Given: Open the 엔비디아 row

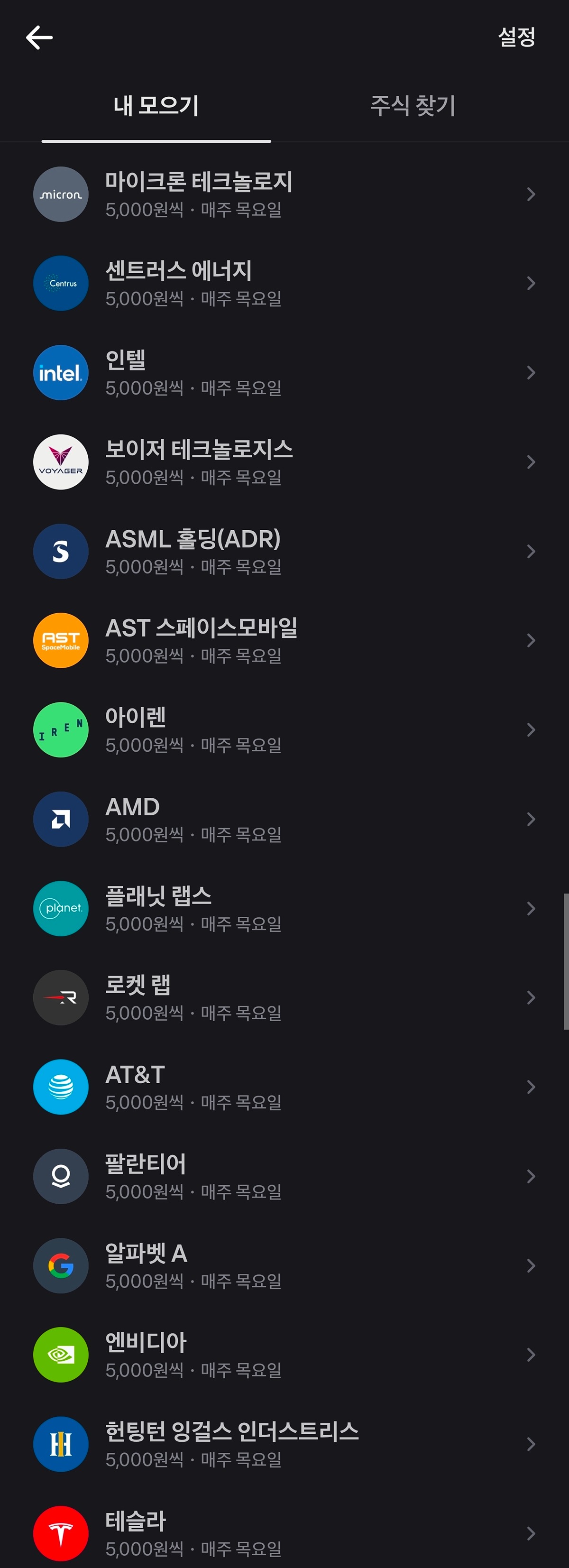Looking at the screenshot, I should click(x=284, y=1355).
